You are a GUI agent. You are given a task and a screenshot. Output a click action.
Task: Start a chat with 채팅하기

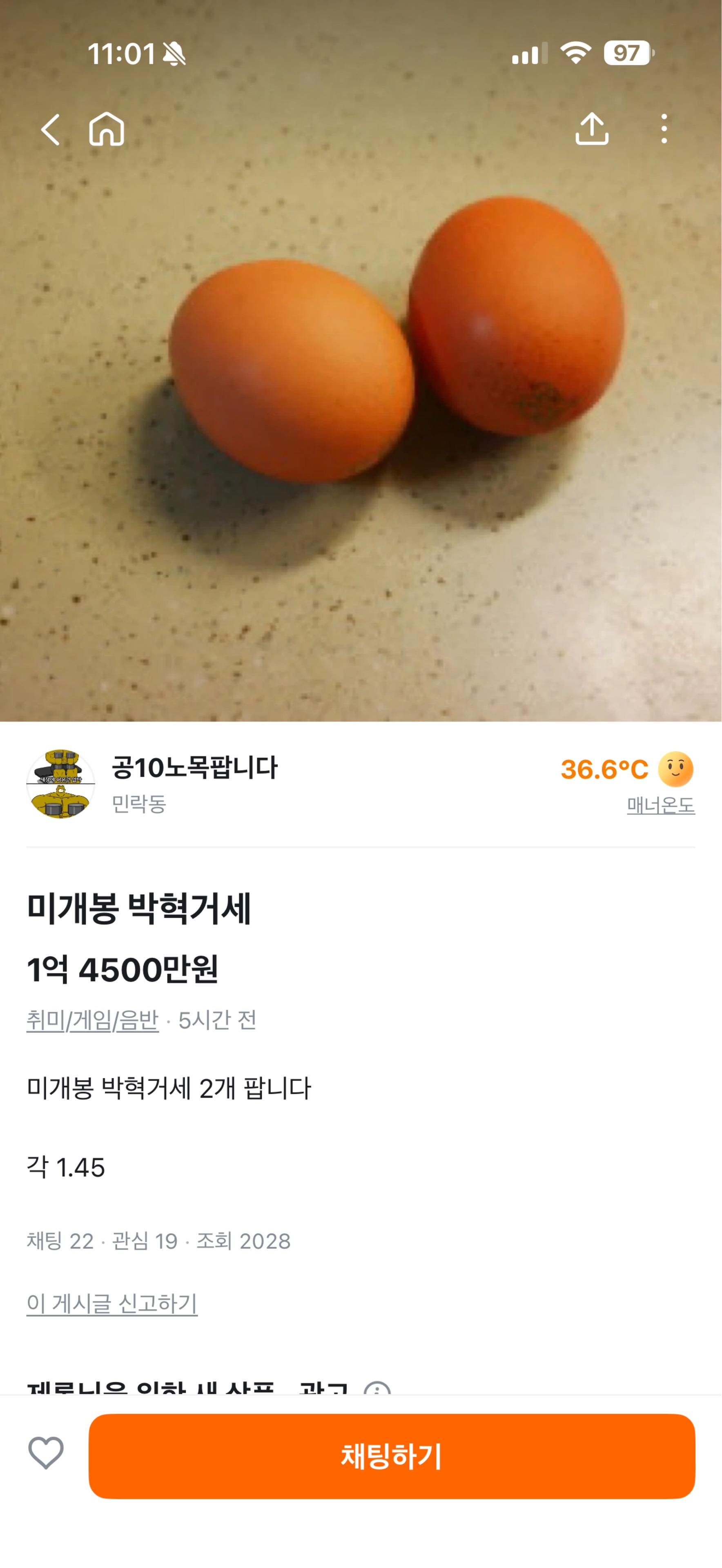pos(392,1455)
